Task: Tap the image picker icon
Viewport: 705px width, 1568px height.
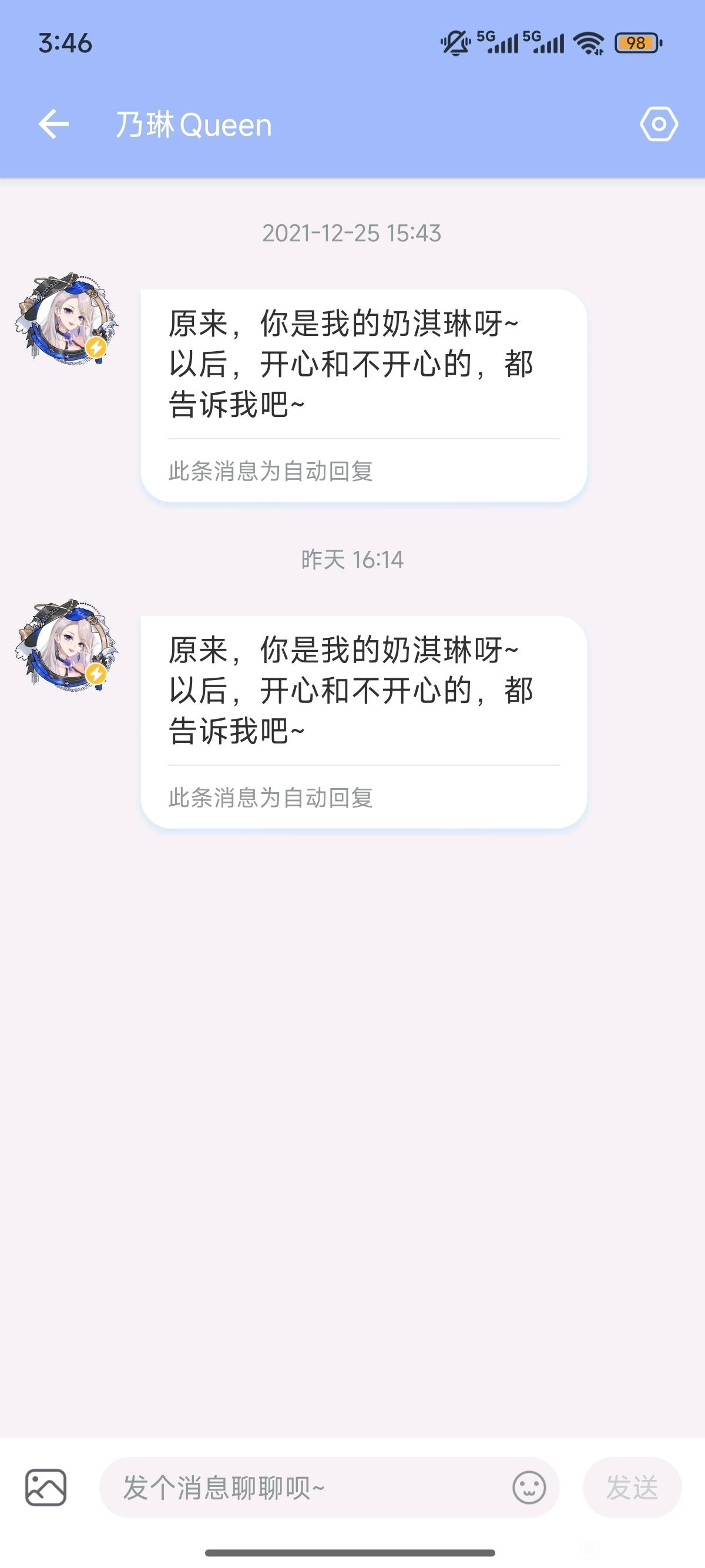Action: 46,1487
